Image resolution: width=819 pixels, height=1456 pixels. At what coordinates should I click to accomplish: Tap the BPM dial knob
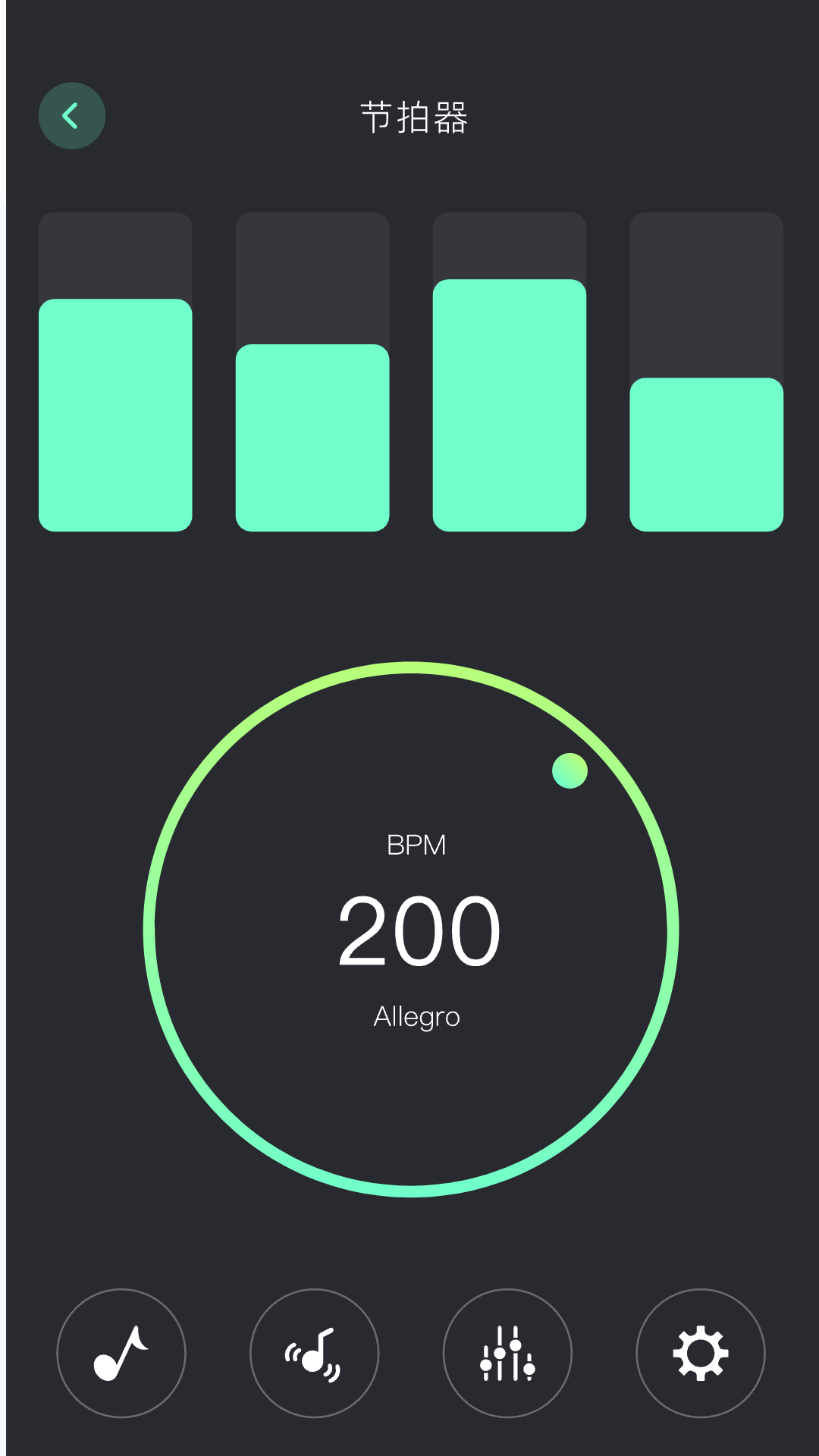pos(570,771)
